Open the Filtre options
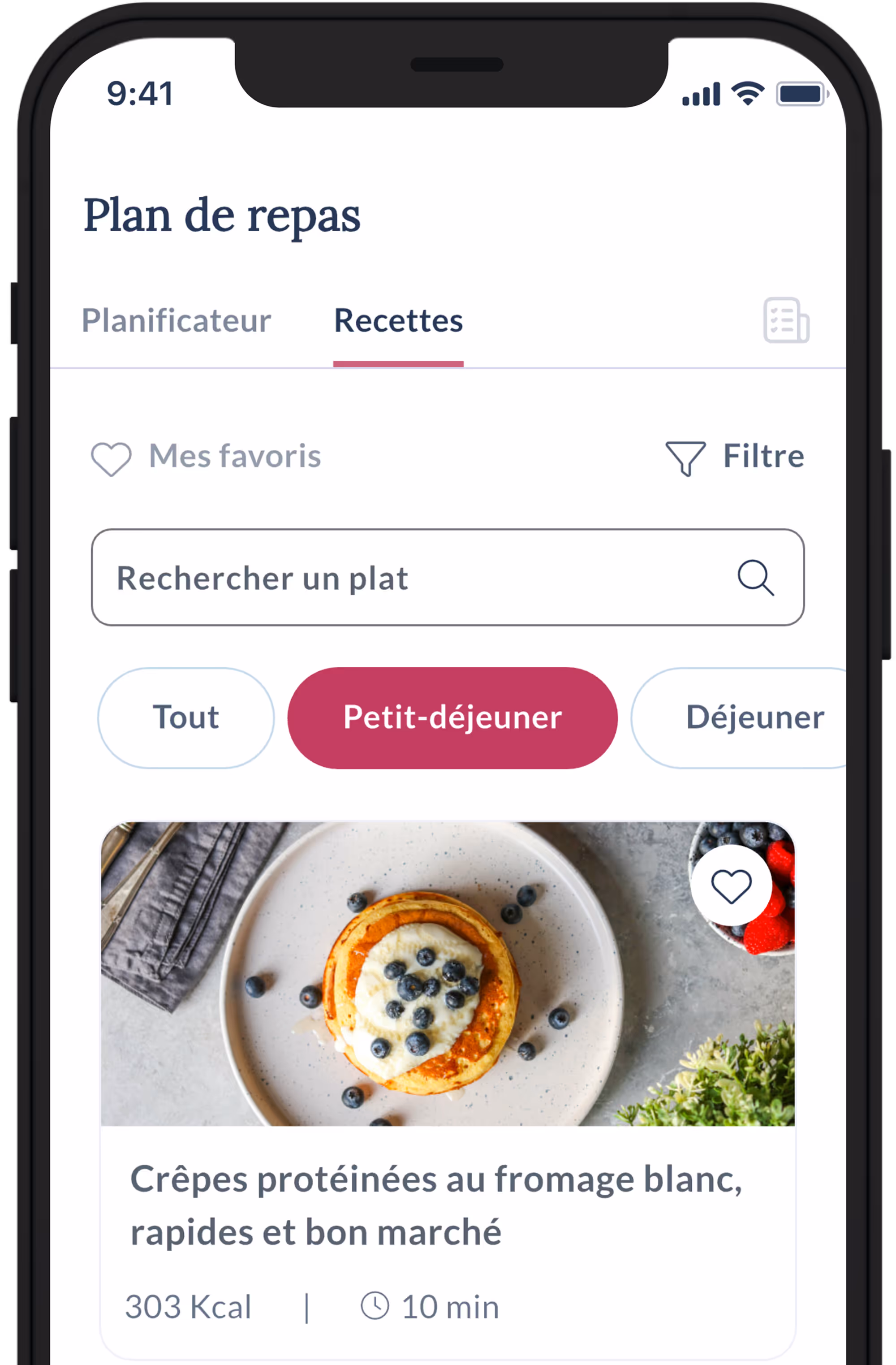The height and width of the screenshot is (1365, 896). 735,457
